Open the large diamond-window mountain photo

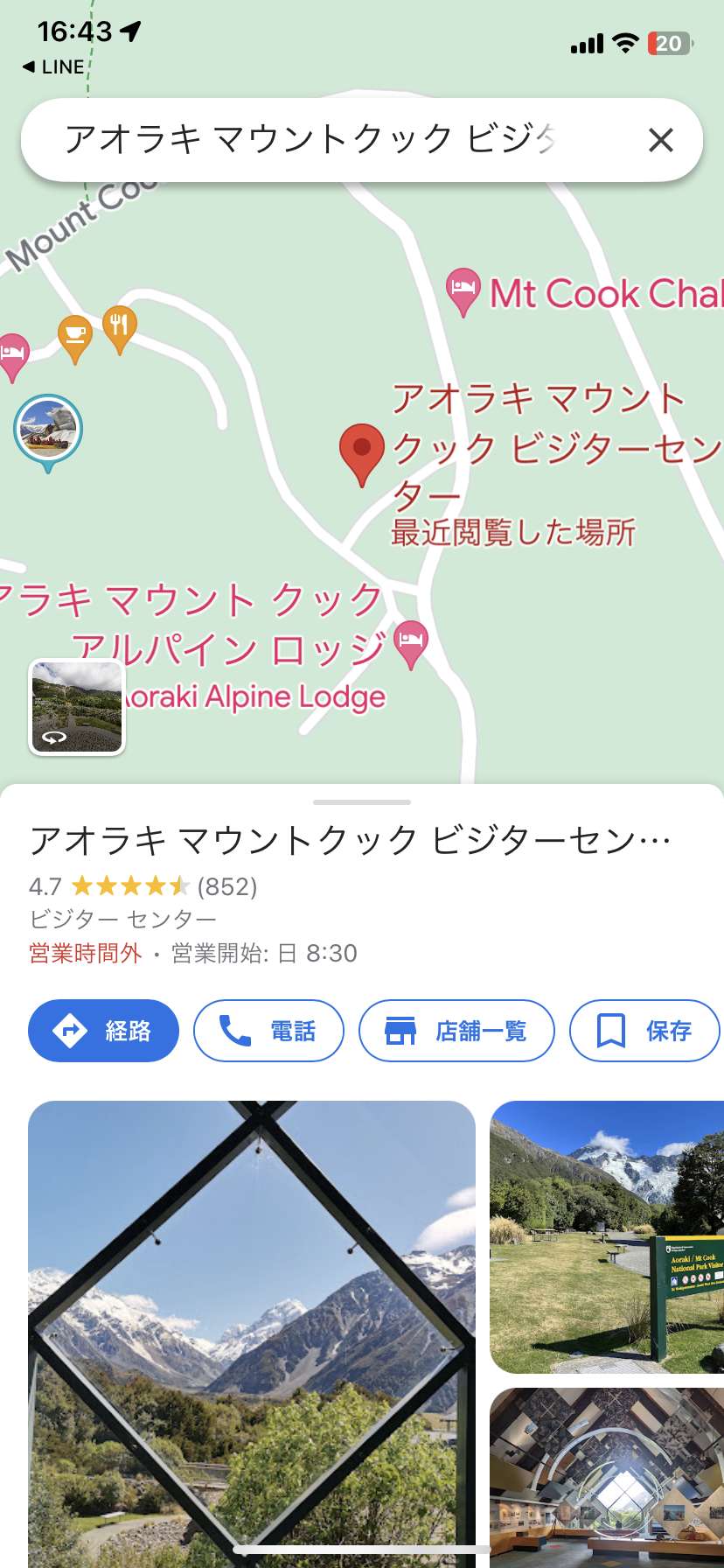coord(252,1334)
